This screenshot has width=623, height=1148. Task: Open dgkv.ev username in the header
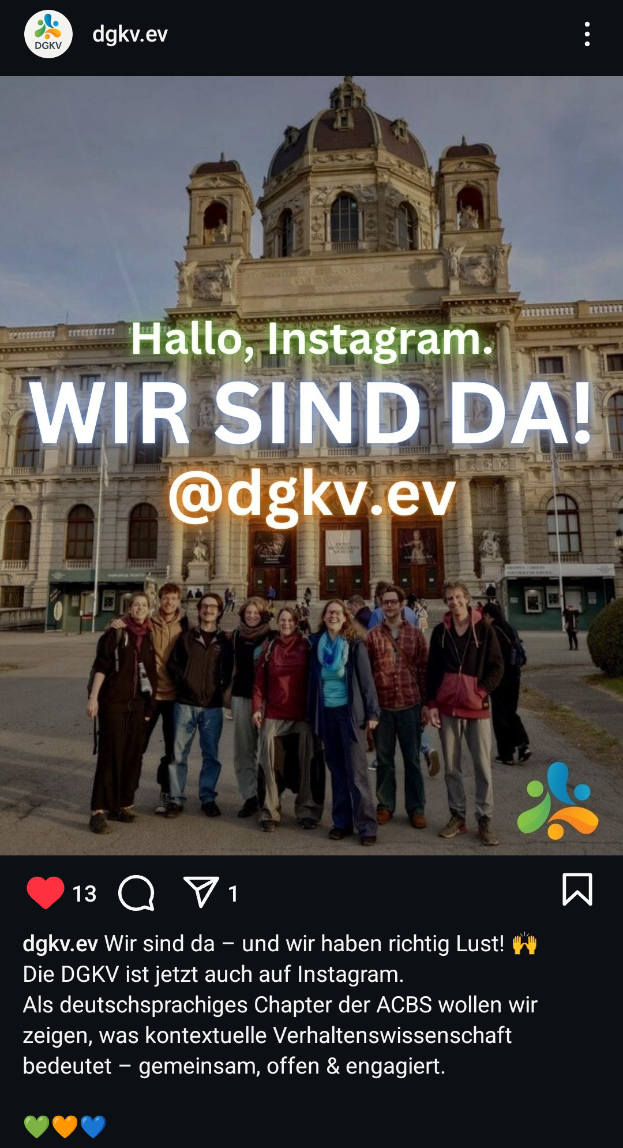click(x=130, y=35)
